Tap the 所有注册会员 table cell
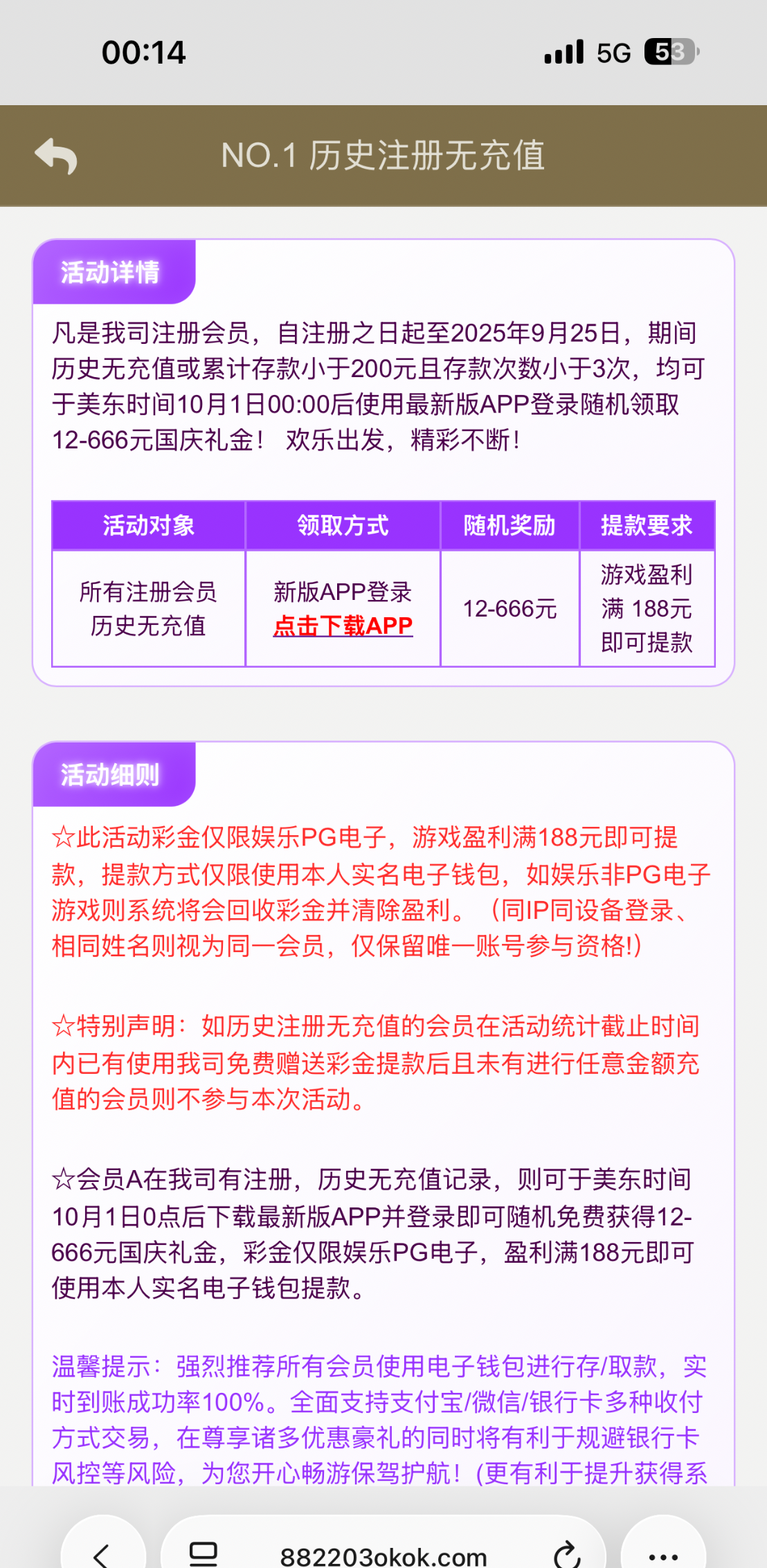 pyautogui.click(x=147, y=592)
